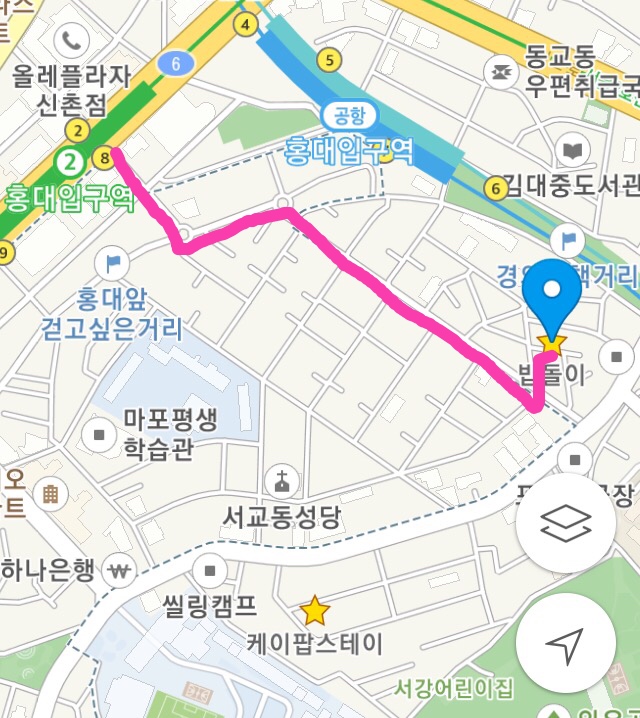Open the 올레플라자 신촌점 phone marker
This screenshot has height=718, width=640.
coord(73,41)
